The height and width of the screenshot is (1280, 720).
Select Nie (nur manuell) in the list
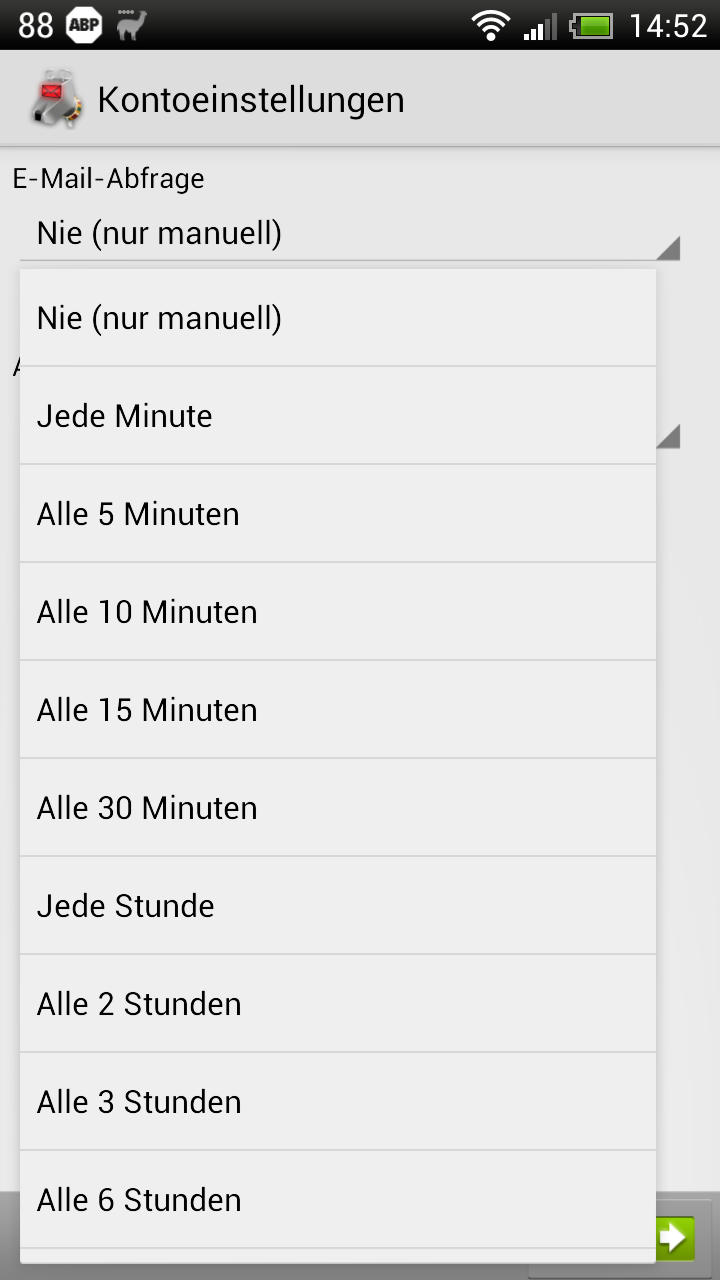pyautogui.click(x=338, y=318)
